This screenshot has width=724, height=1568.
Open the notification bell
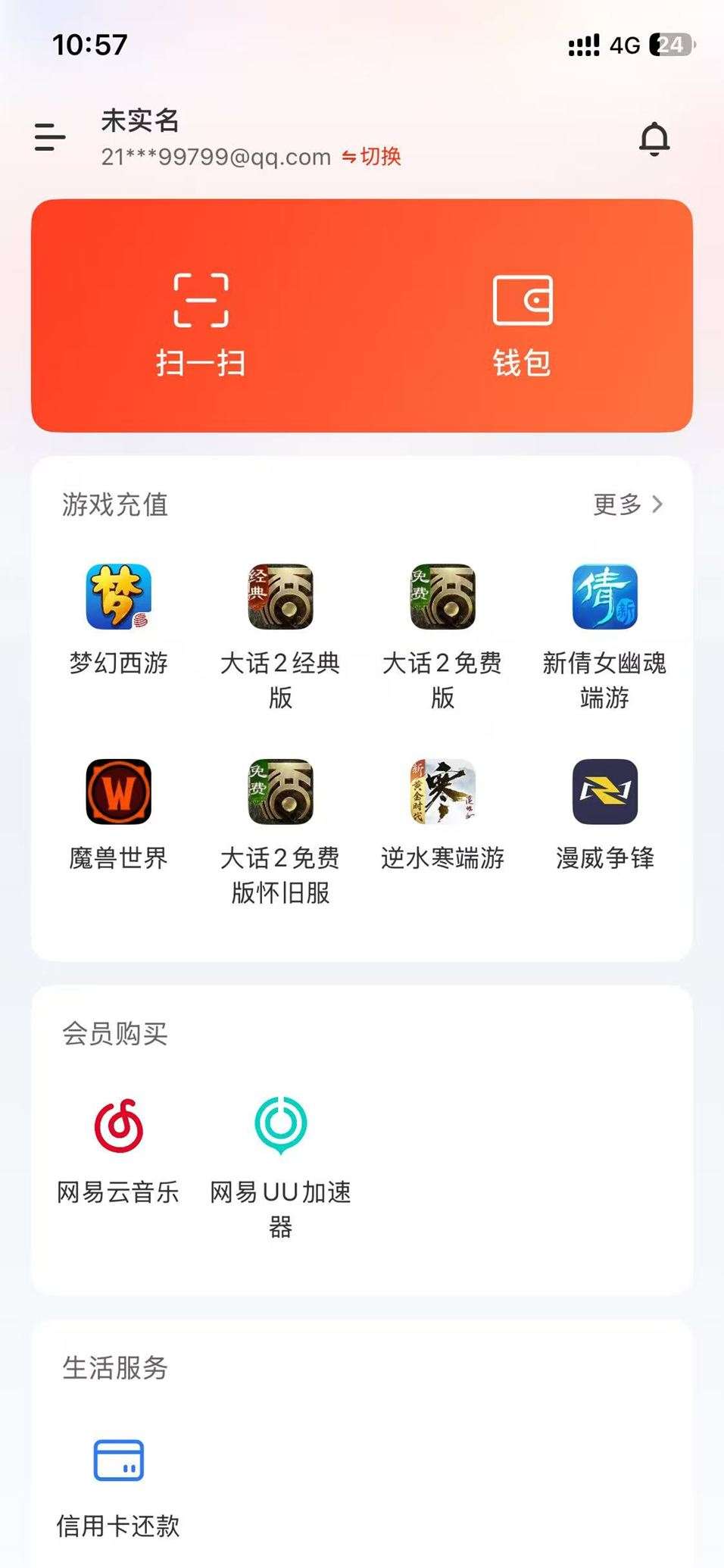[x=656, y=139]
